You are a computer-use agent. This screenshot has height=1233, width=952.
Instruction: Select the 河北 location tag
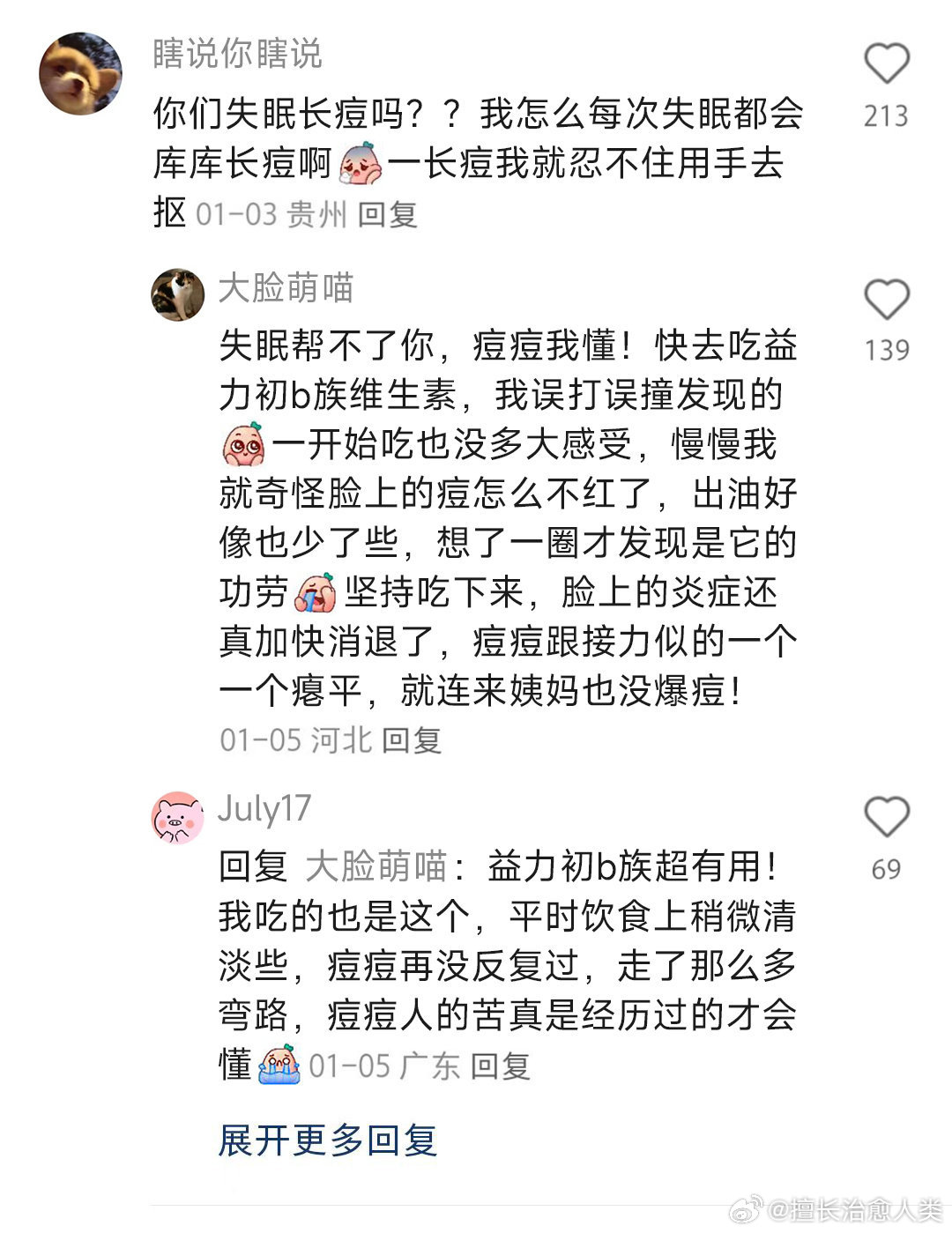[340, 740]
